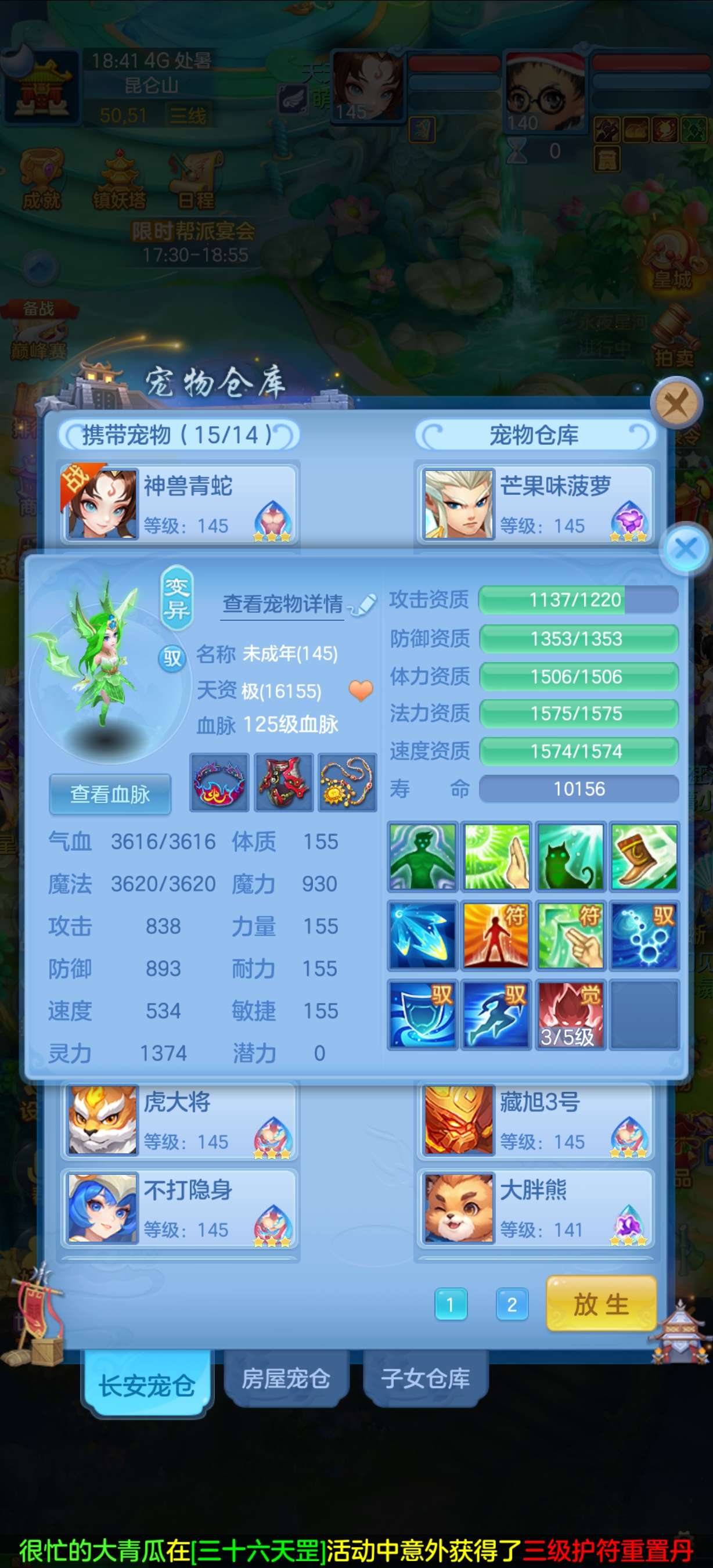Switch to 子女仓库 tab

(x=425, y=1378)
